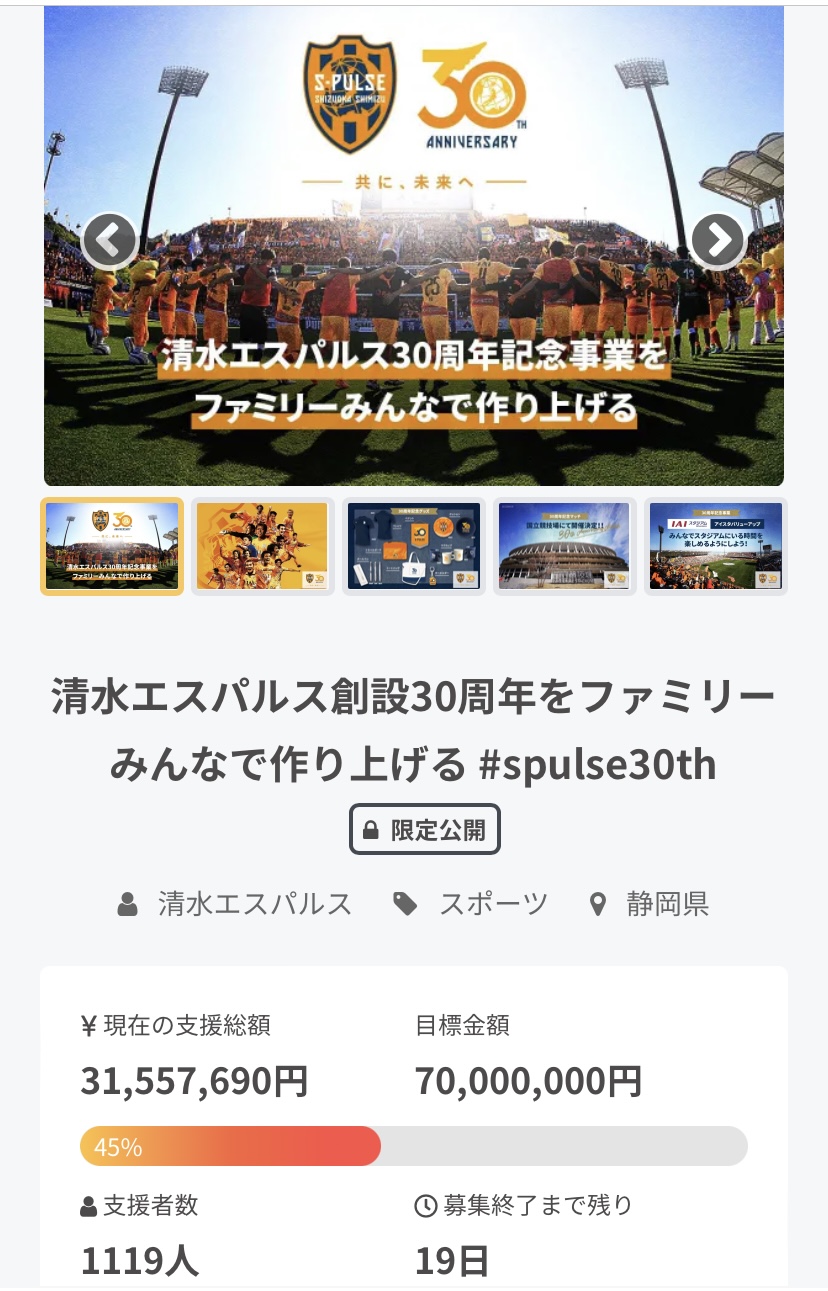This screenshot has height=1291, width=828.
Task: Advance to the next carousel image
Action: (718, 240)
